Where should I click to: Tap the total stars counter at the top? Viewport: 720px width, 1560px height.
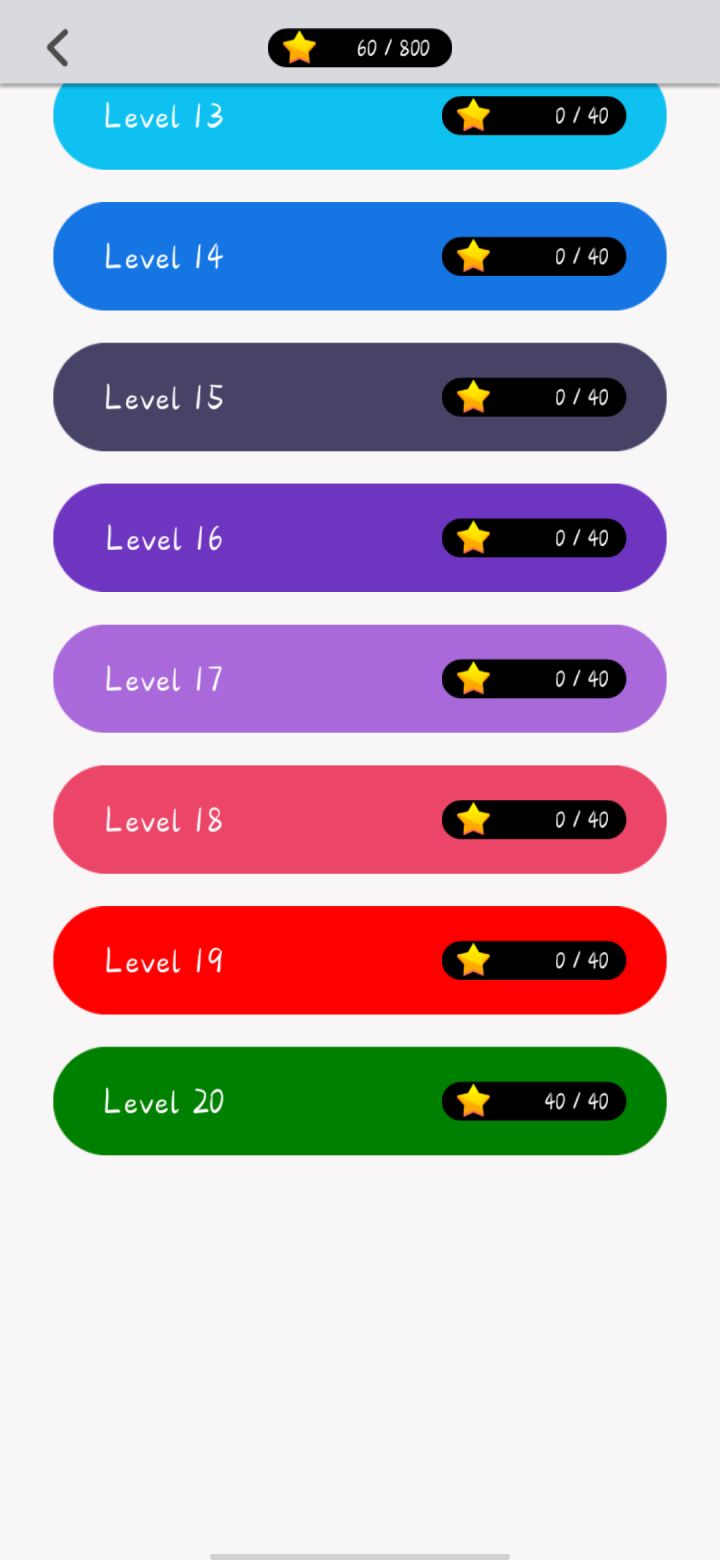click(358, 46)
